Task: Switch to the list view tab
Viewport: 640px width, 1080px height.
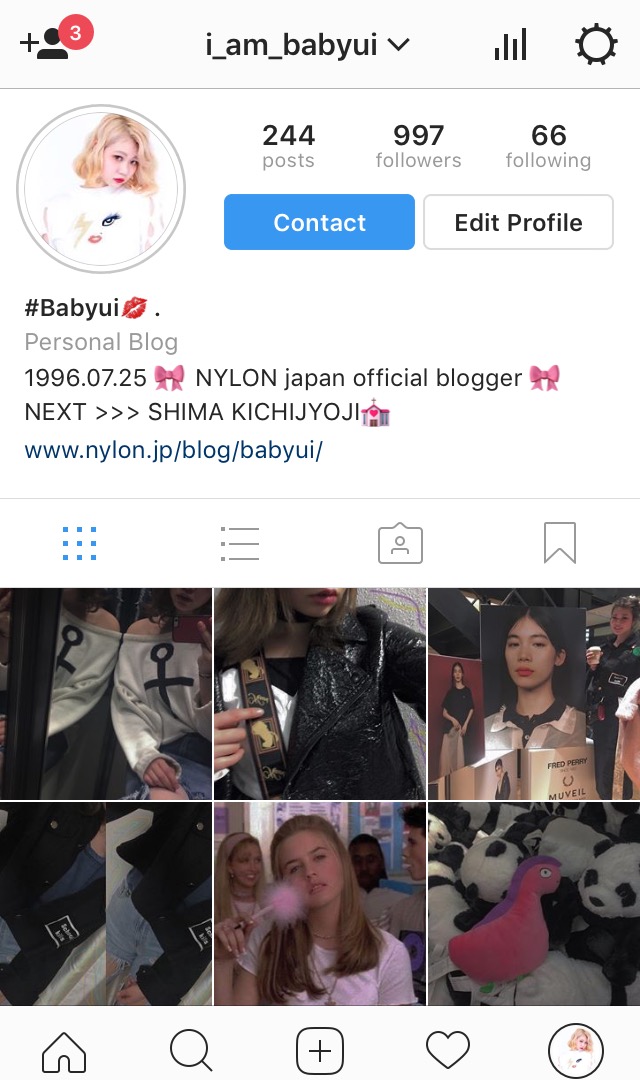Action: click(x=240, y=543)
